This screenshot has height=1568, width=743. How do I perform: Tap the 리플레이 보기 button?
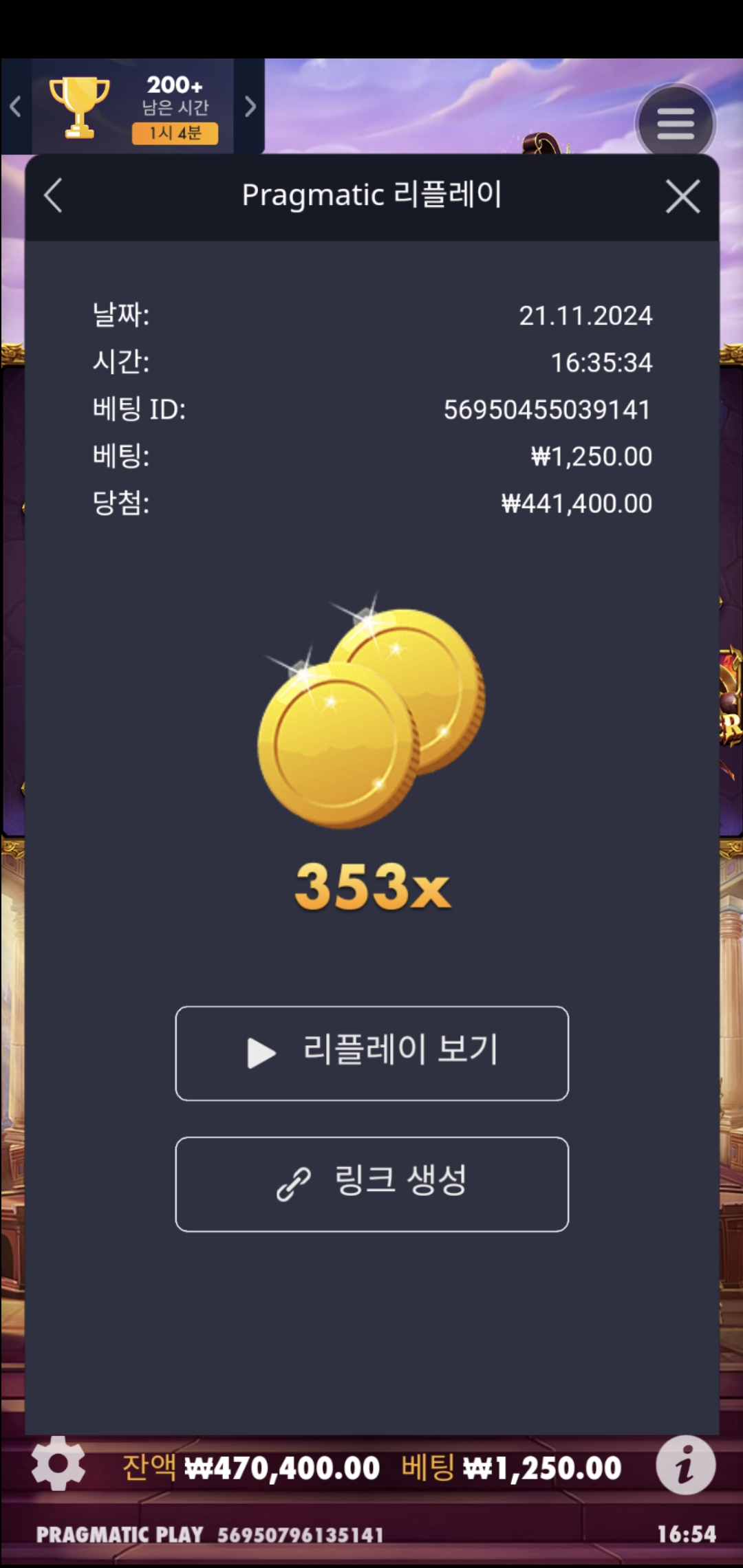point(371,1053)
